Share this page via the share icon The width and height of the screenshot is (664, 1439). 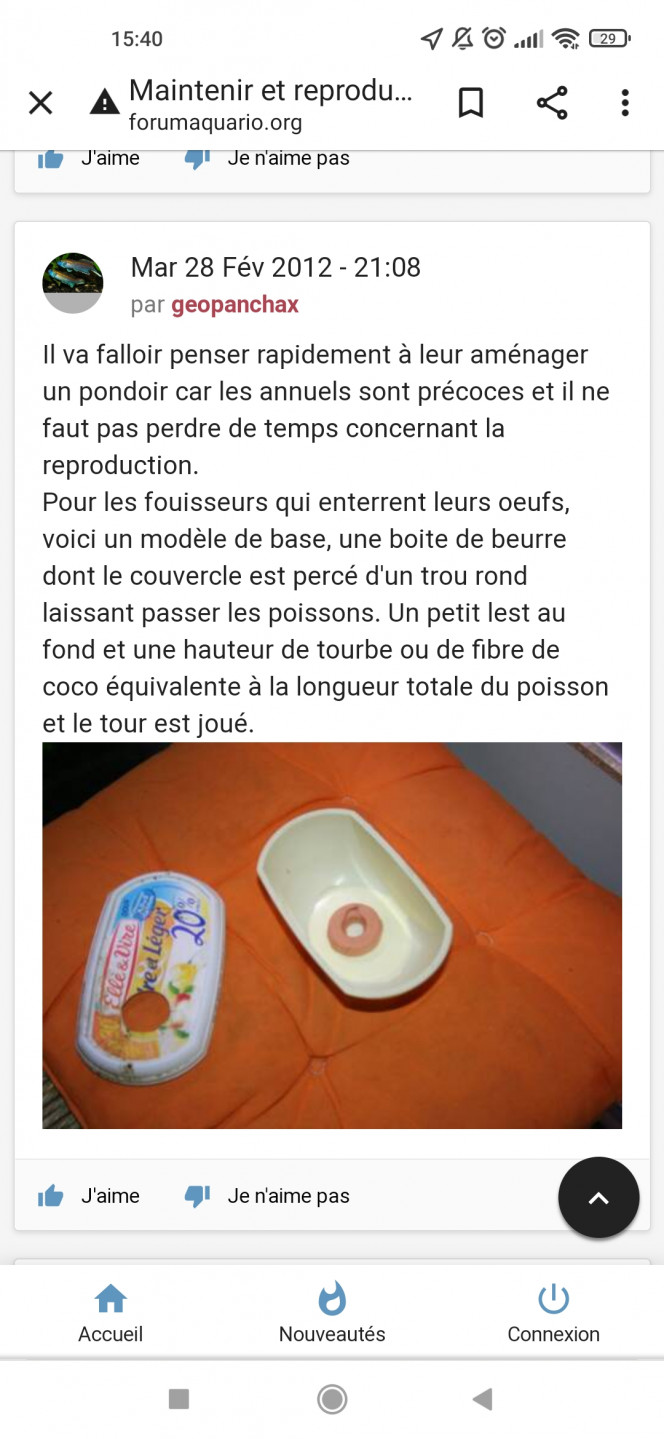[552, 103]
